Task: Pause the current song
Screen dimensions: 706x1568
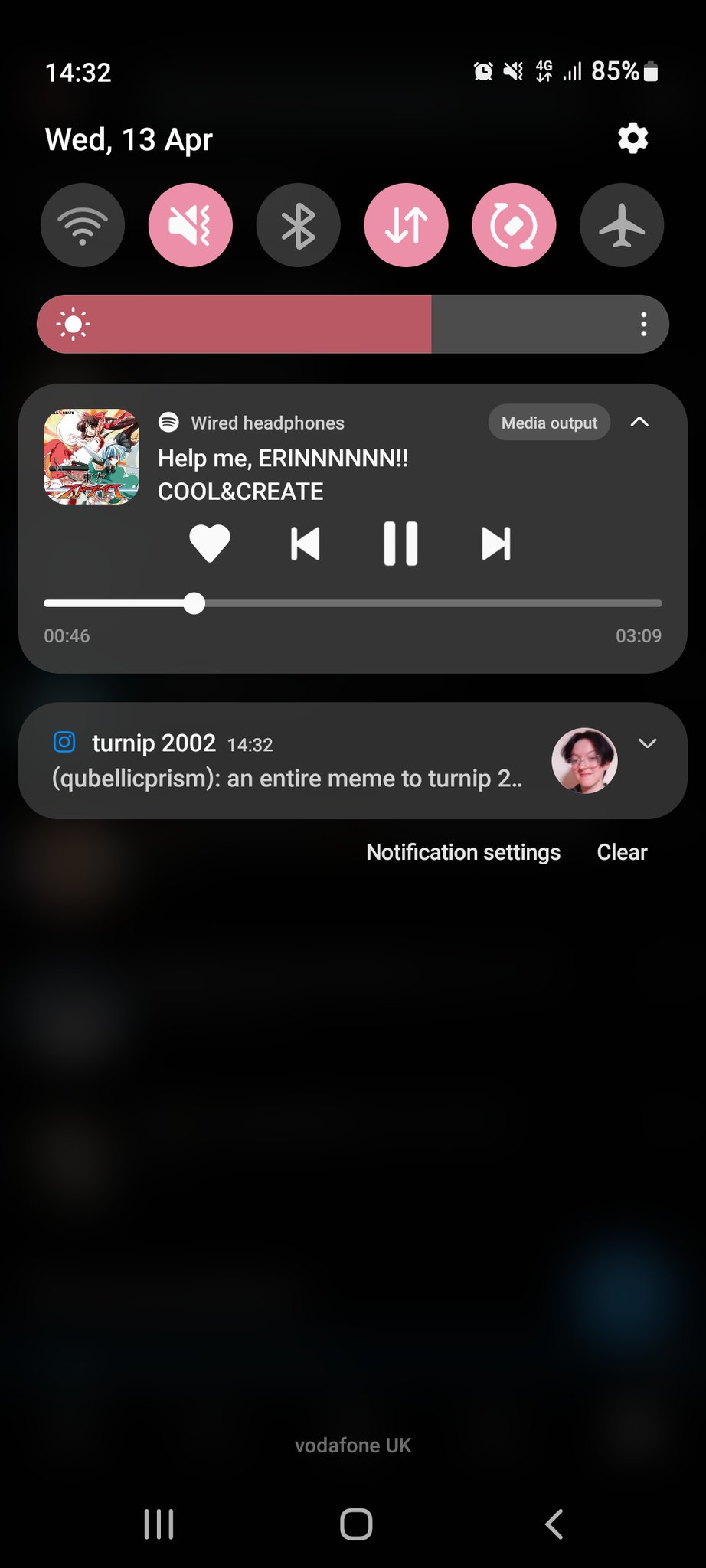Action: click(x=400, y=544)
